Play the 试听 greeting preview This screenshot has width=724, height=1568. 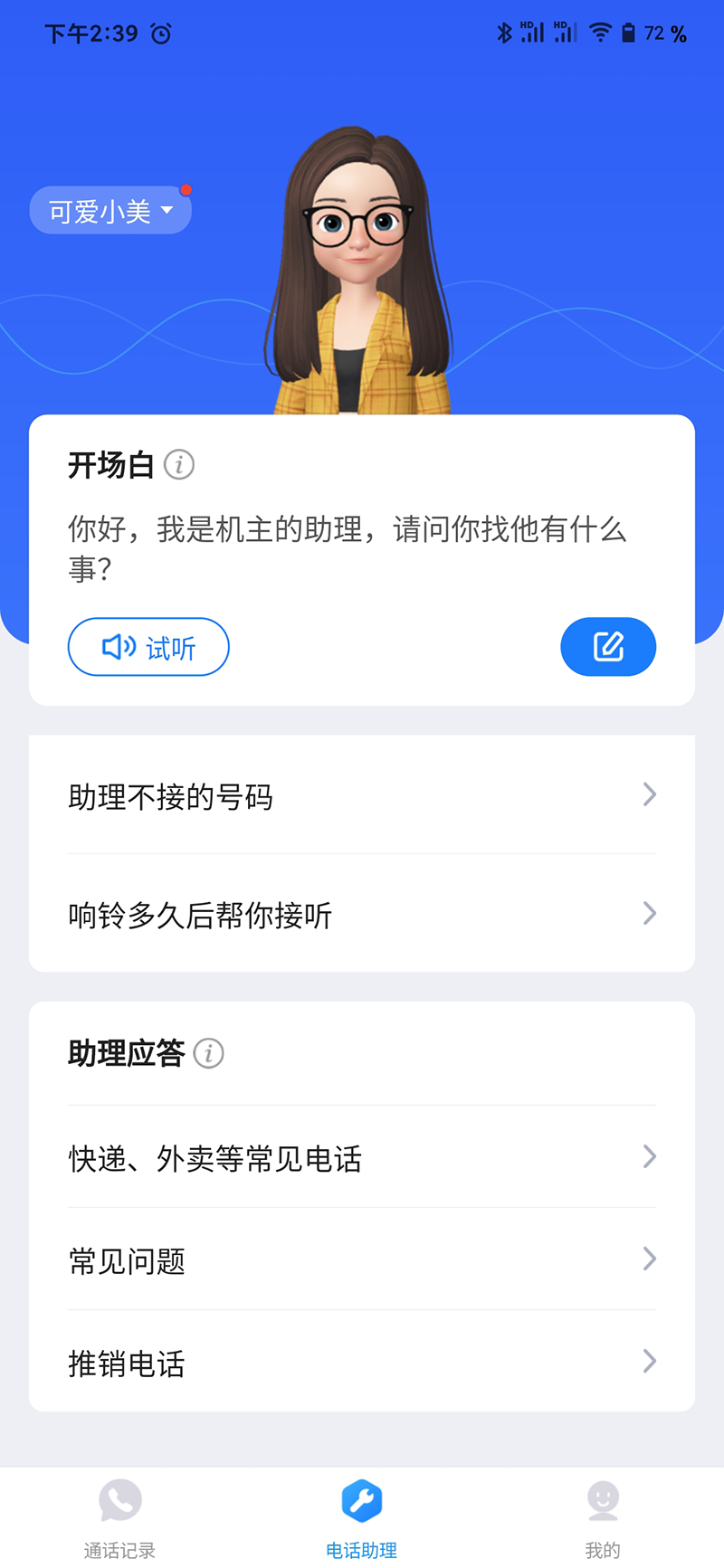[x=148, y=647]
